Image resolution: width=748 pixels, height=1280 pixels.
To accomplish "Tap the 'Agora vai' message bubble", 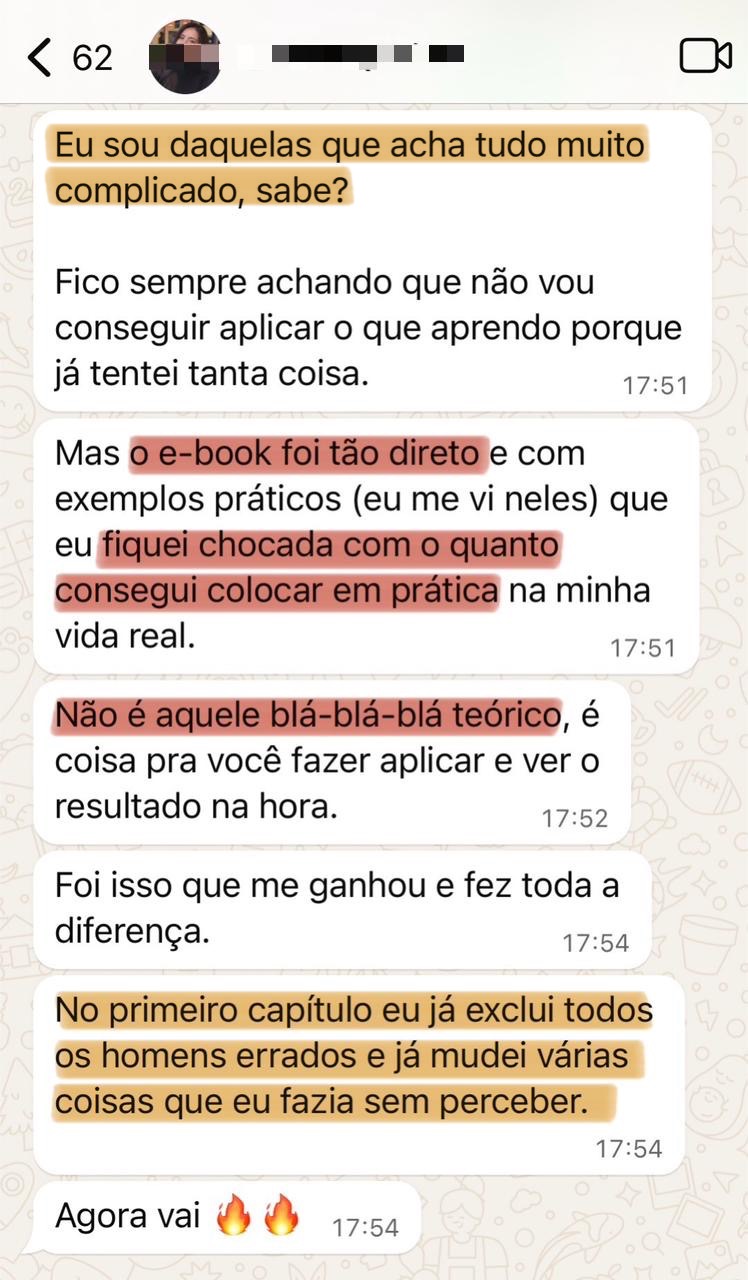I will [130, 1213].
